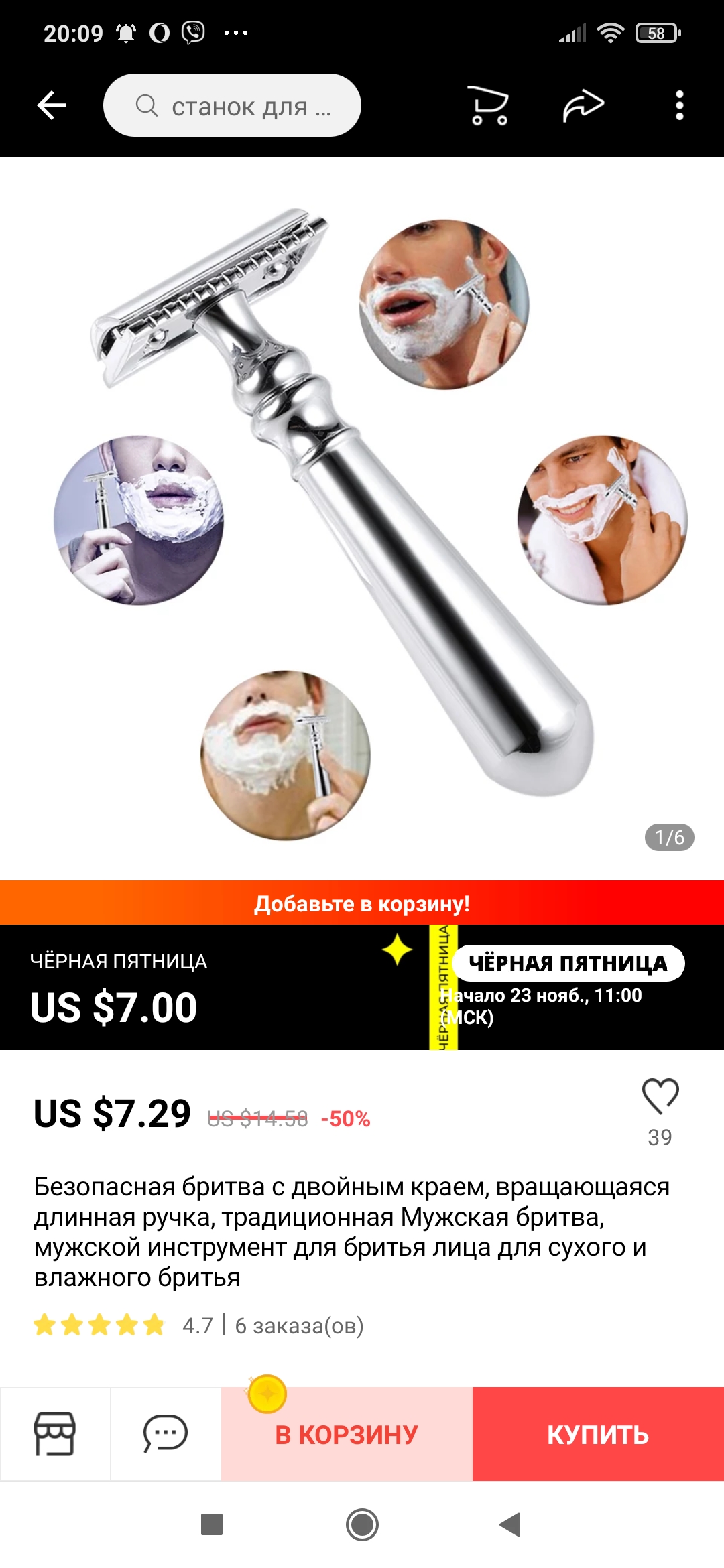Go back using the top arrow

(52, 105)
